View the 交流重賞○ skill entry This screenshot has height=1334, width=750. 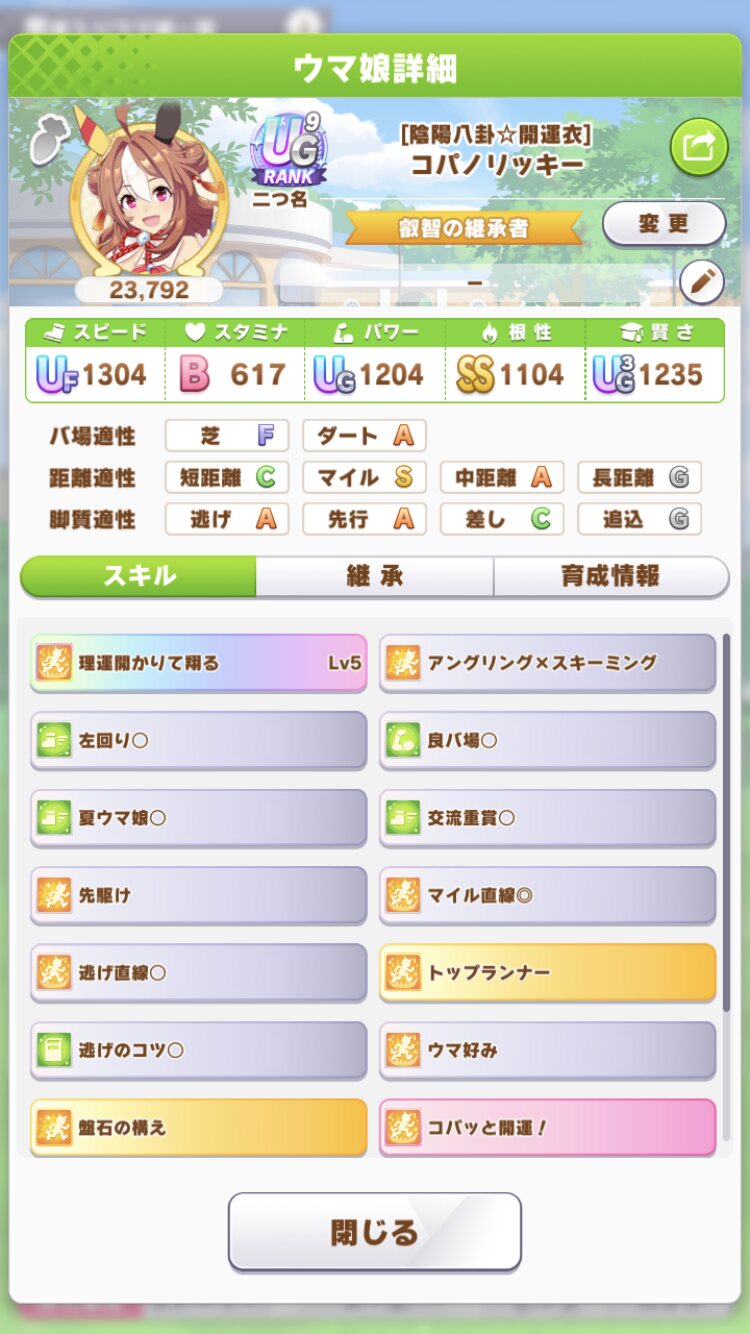(x=547, y=817)
